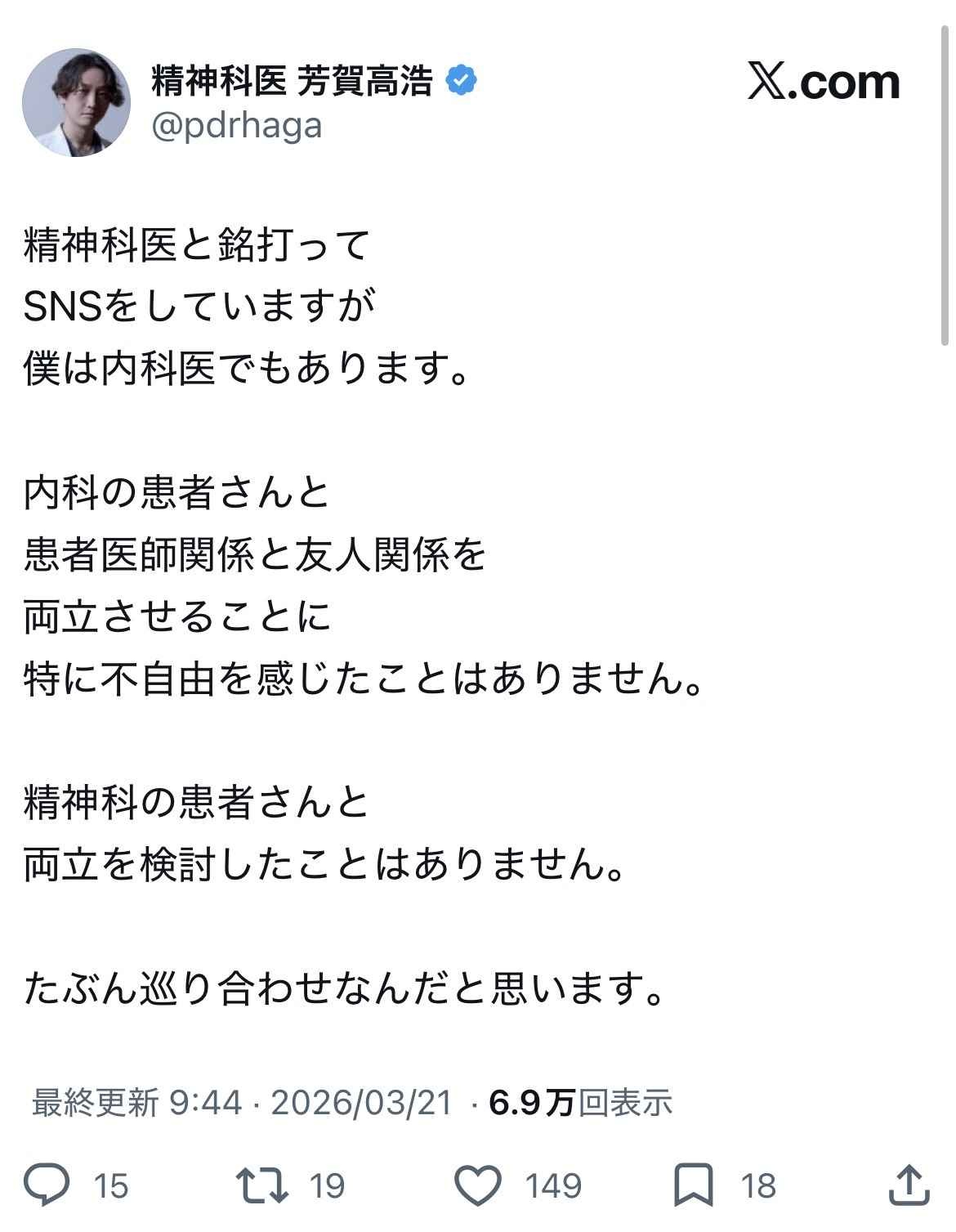Bookmark this post
The image size is (956, 1232).
pyautogui.click(x=693, y=1185)
